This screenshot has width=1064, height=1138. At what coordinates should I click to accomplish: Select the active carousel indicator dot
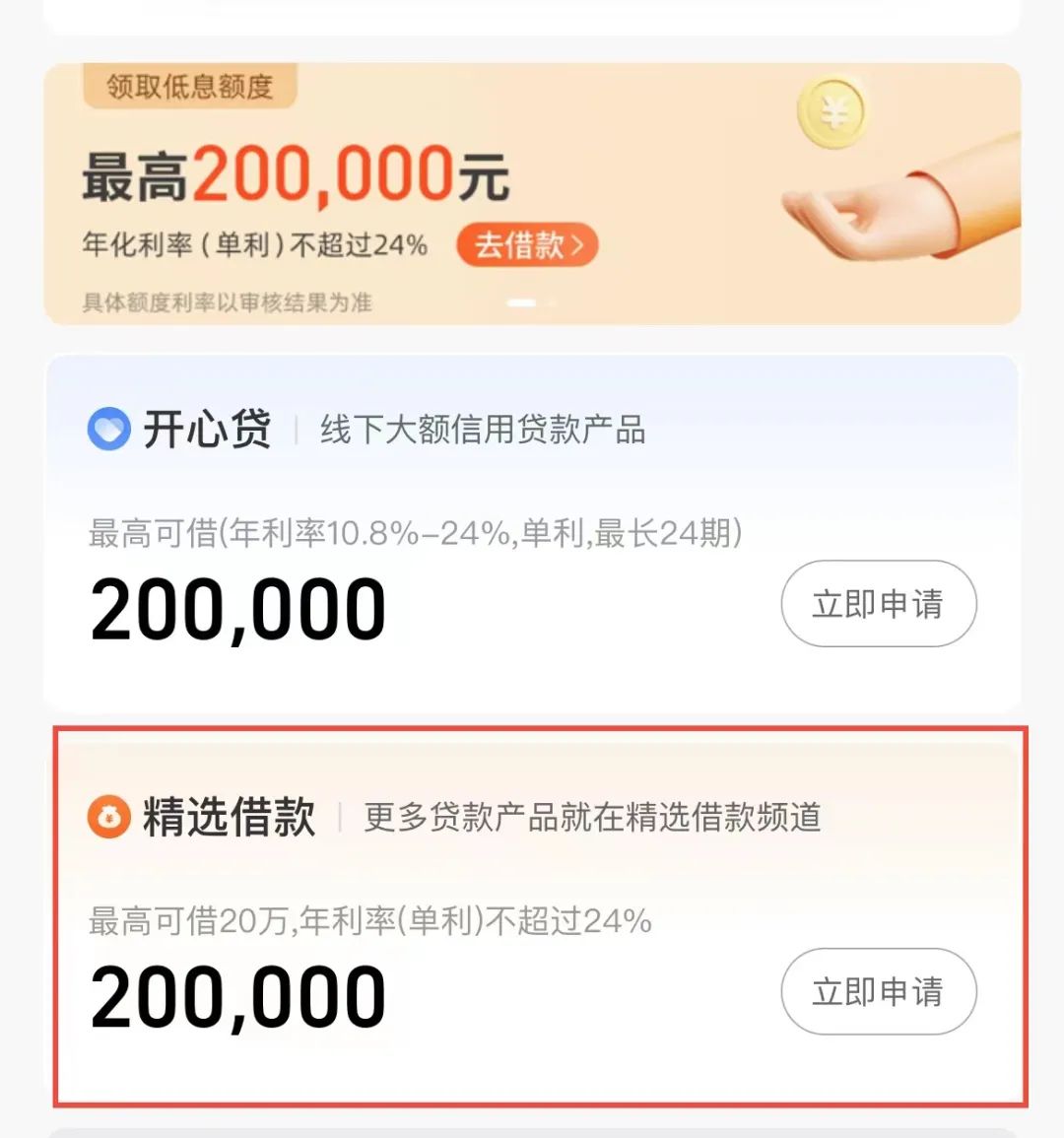coord(519,303)
